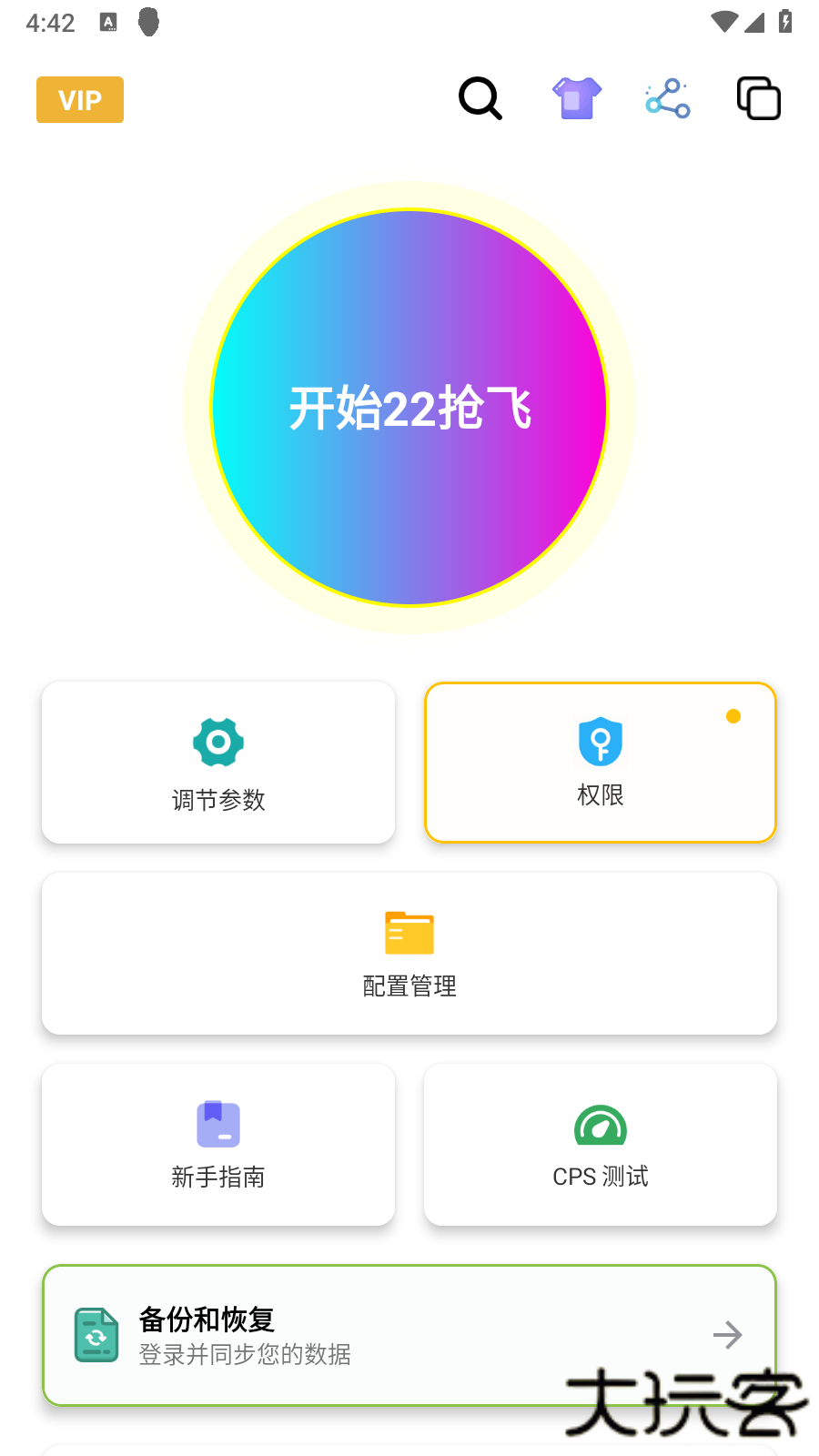Tap the battery indicator in status bar
Screen dimensions: 819x1456
tap(784, 22)
